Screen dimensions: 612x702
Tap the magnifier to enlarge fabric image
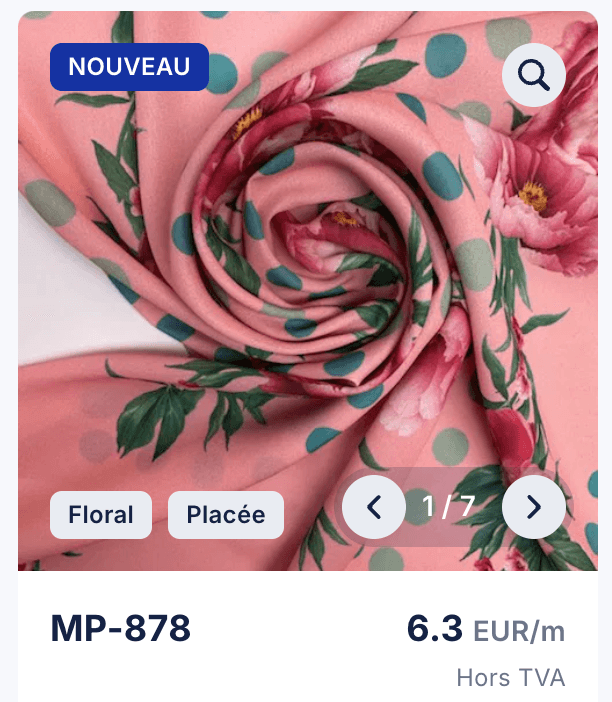click(x=534, y=75)
